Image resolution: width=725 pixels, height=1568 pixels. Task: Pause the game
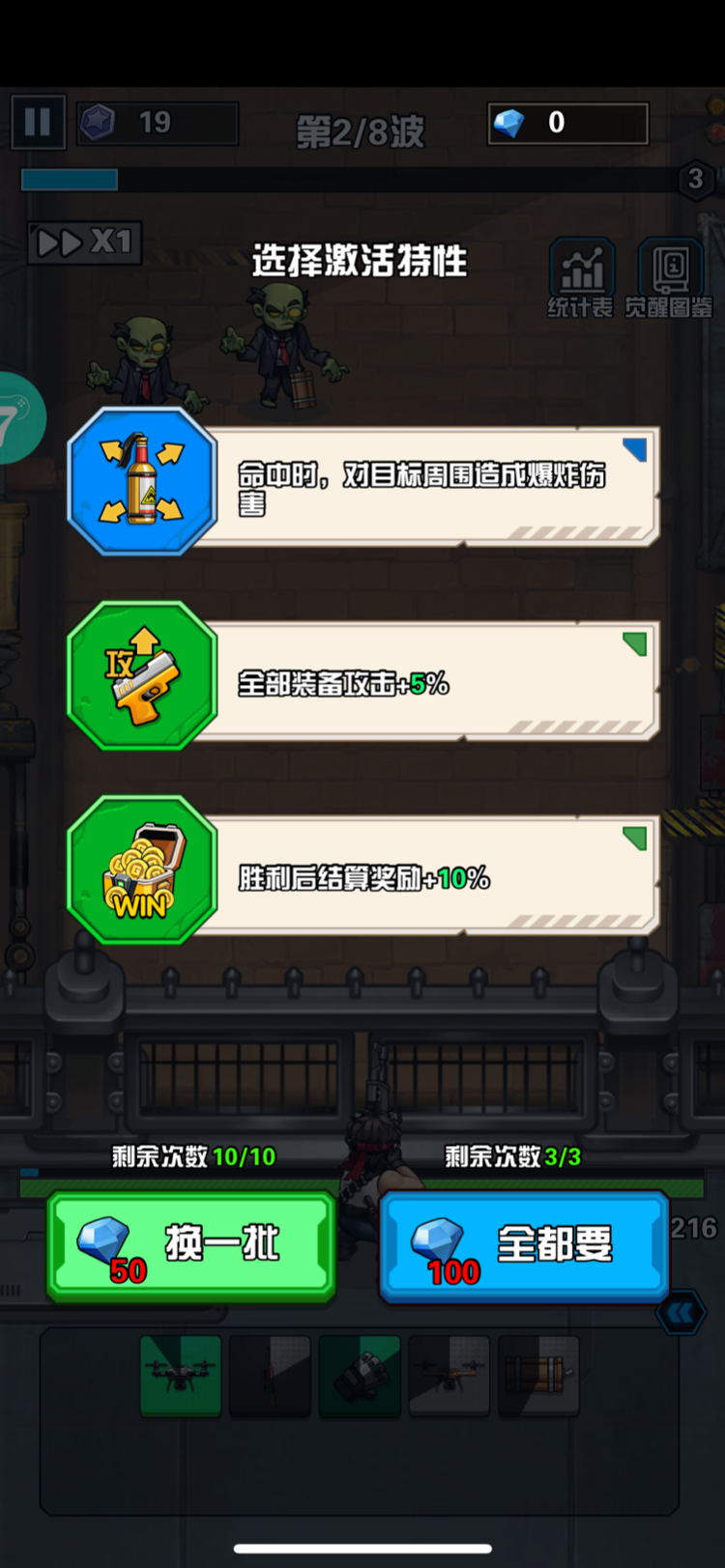[x=38, y=122]
